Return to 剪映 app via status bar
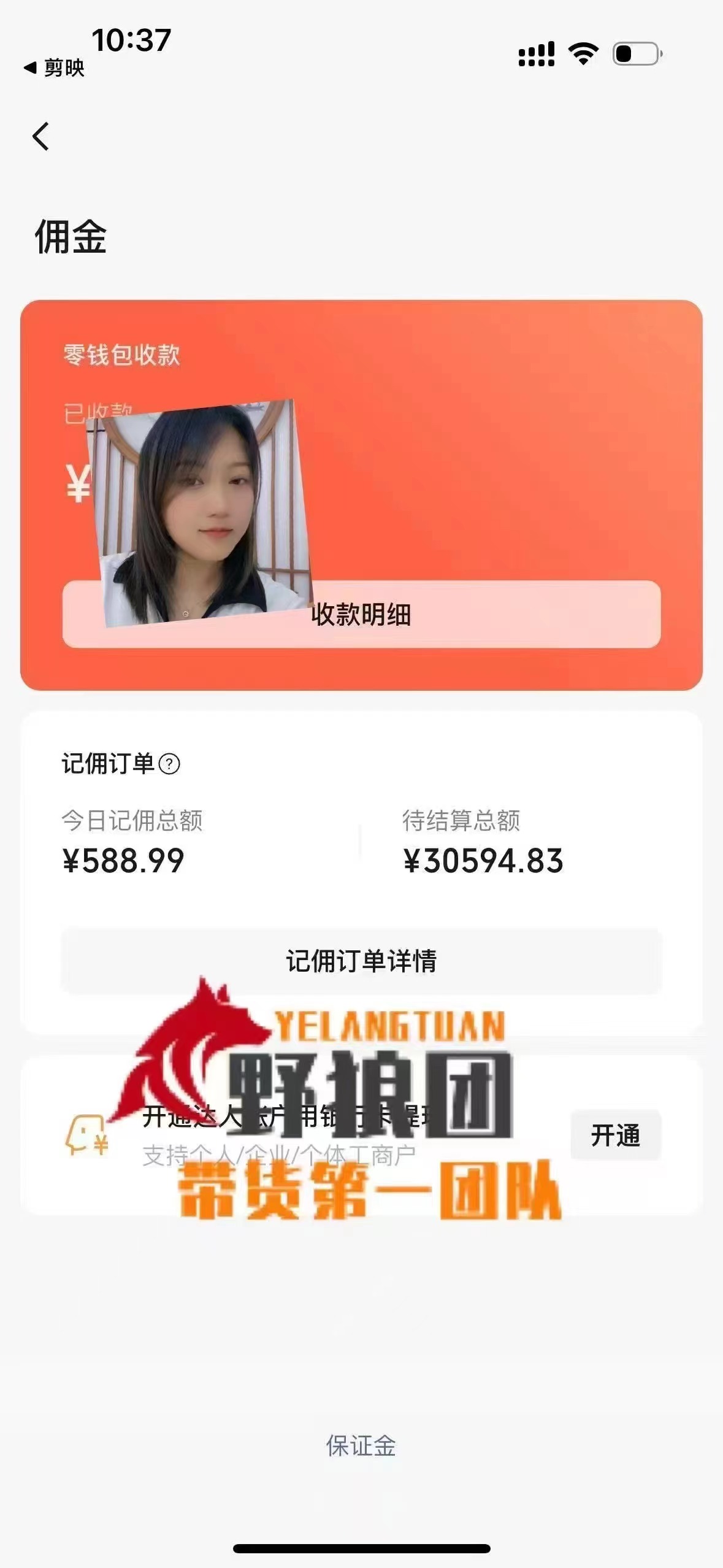This screenshot has width=723, height=1568. tap(54, 67)
